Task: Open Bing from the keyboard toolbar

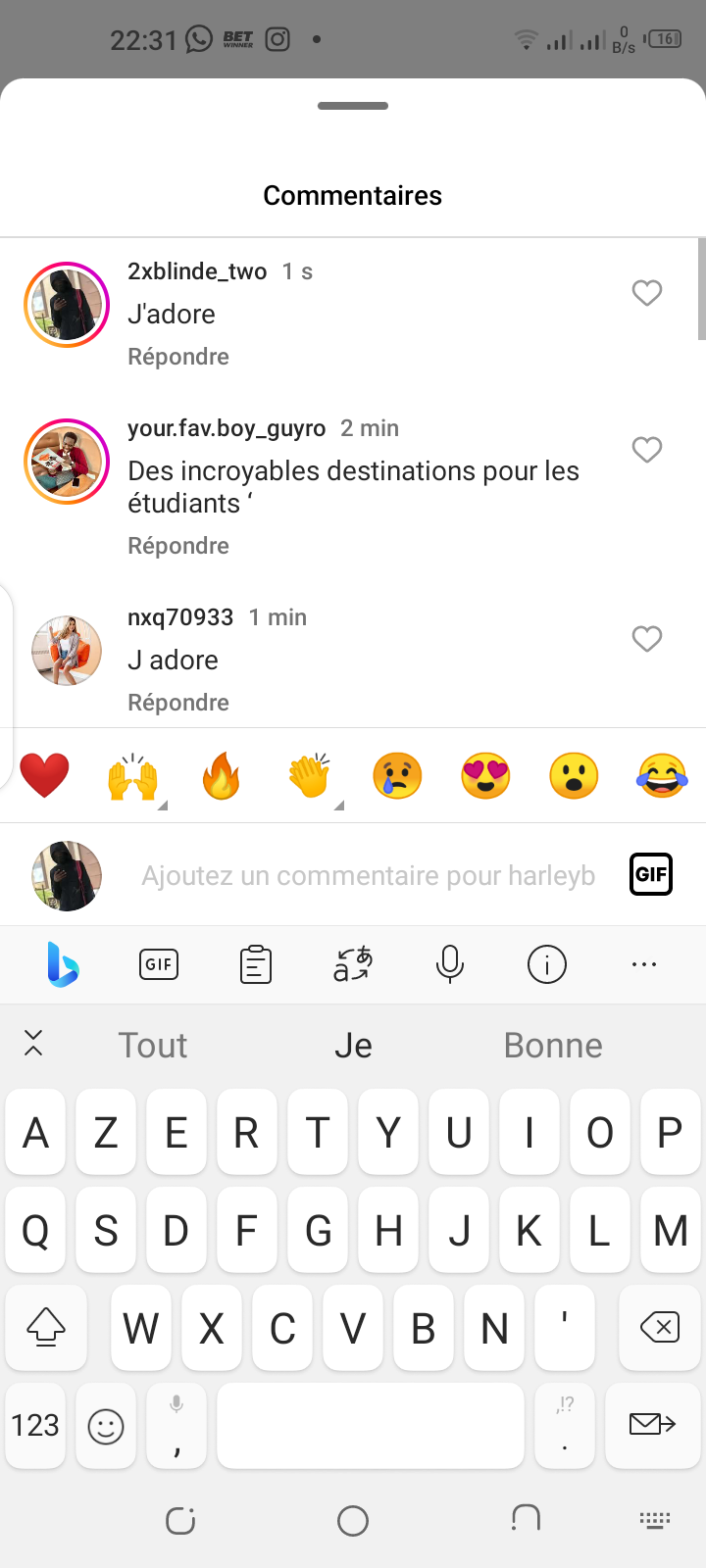Action: click(63, 964)
